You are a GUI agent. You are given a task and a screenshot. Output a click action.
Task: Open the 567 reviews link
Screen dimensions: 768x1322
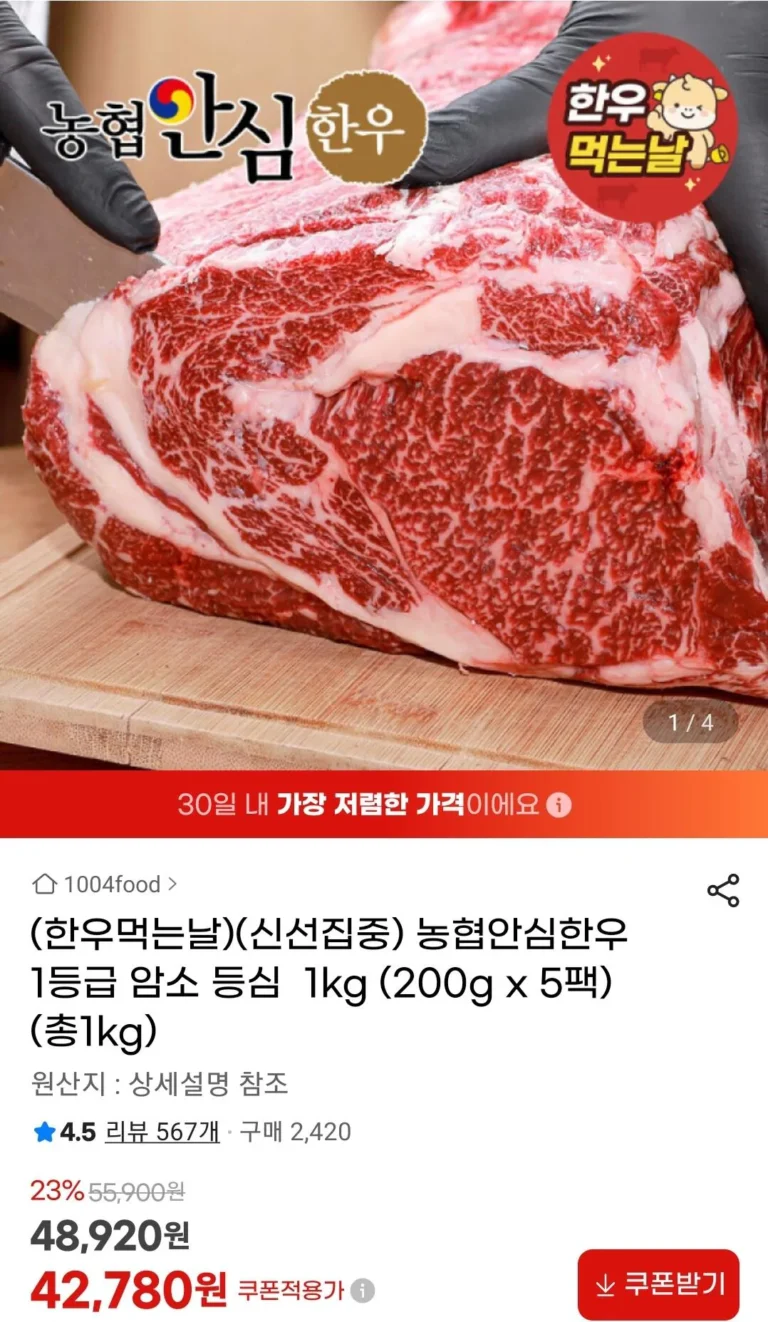[x=161, y=1132]
